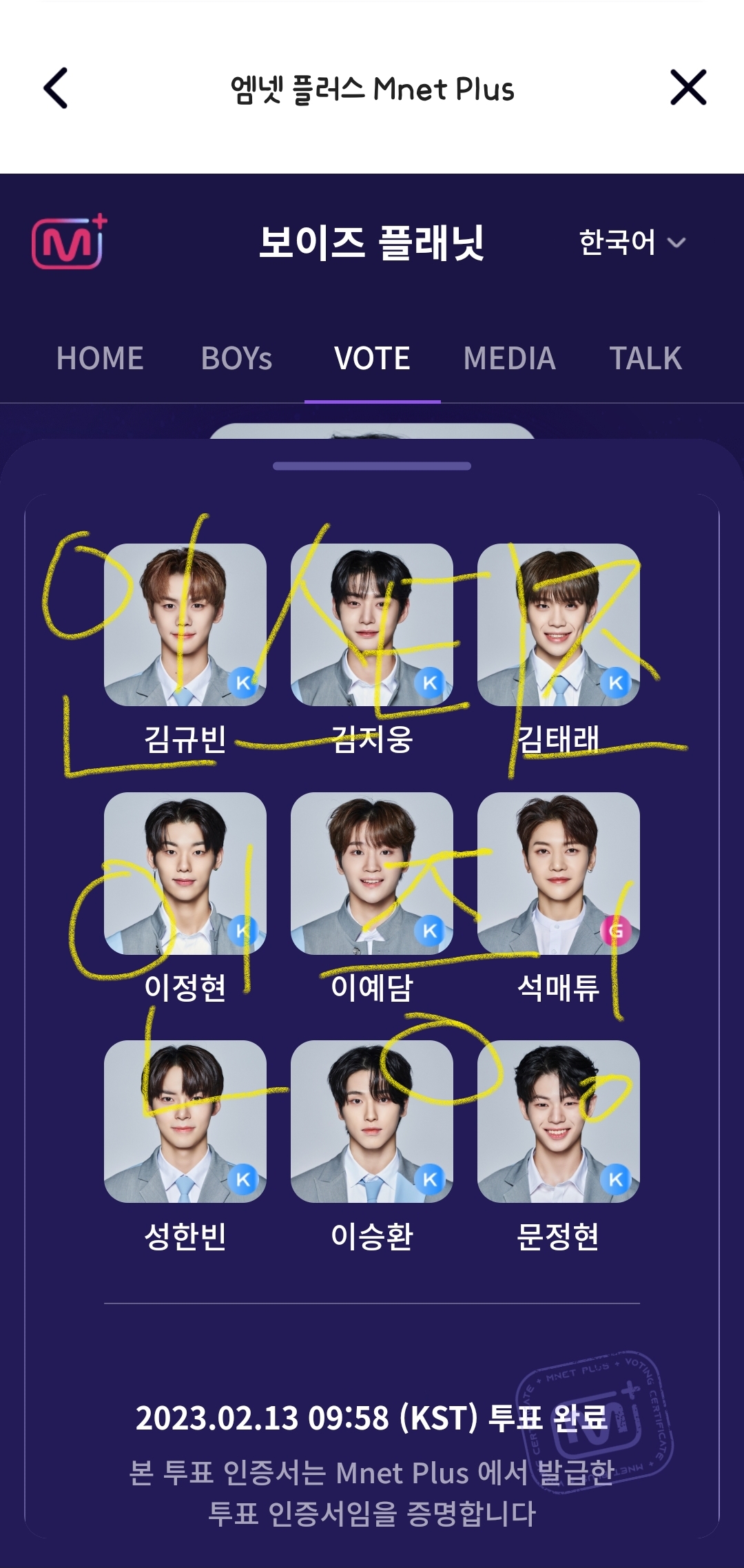Tap the Mnet Plus logo icon

(70, 242)
